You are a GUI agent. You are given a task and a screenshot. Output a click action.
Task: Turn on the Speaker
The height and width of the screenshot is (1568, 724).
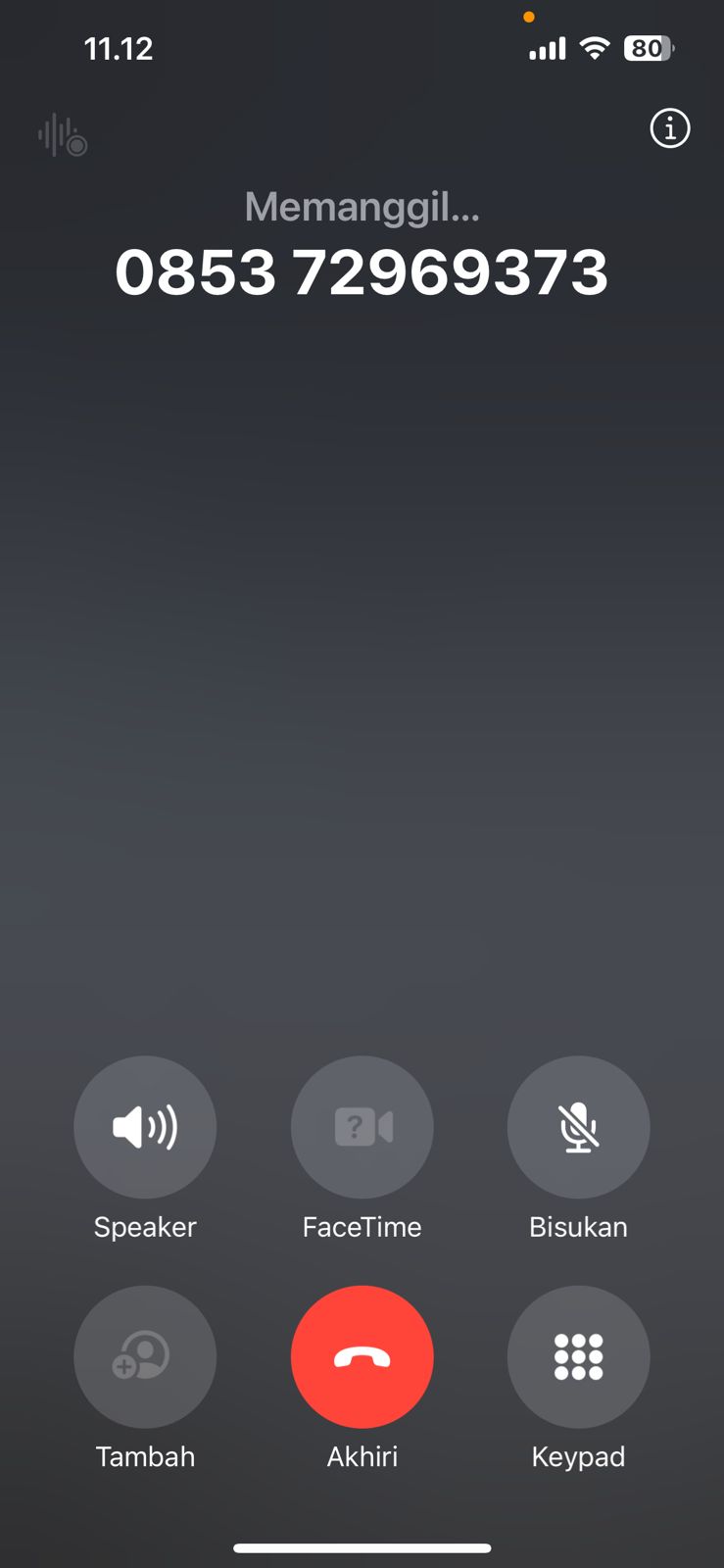click(145, 1127)
